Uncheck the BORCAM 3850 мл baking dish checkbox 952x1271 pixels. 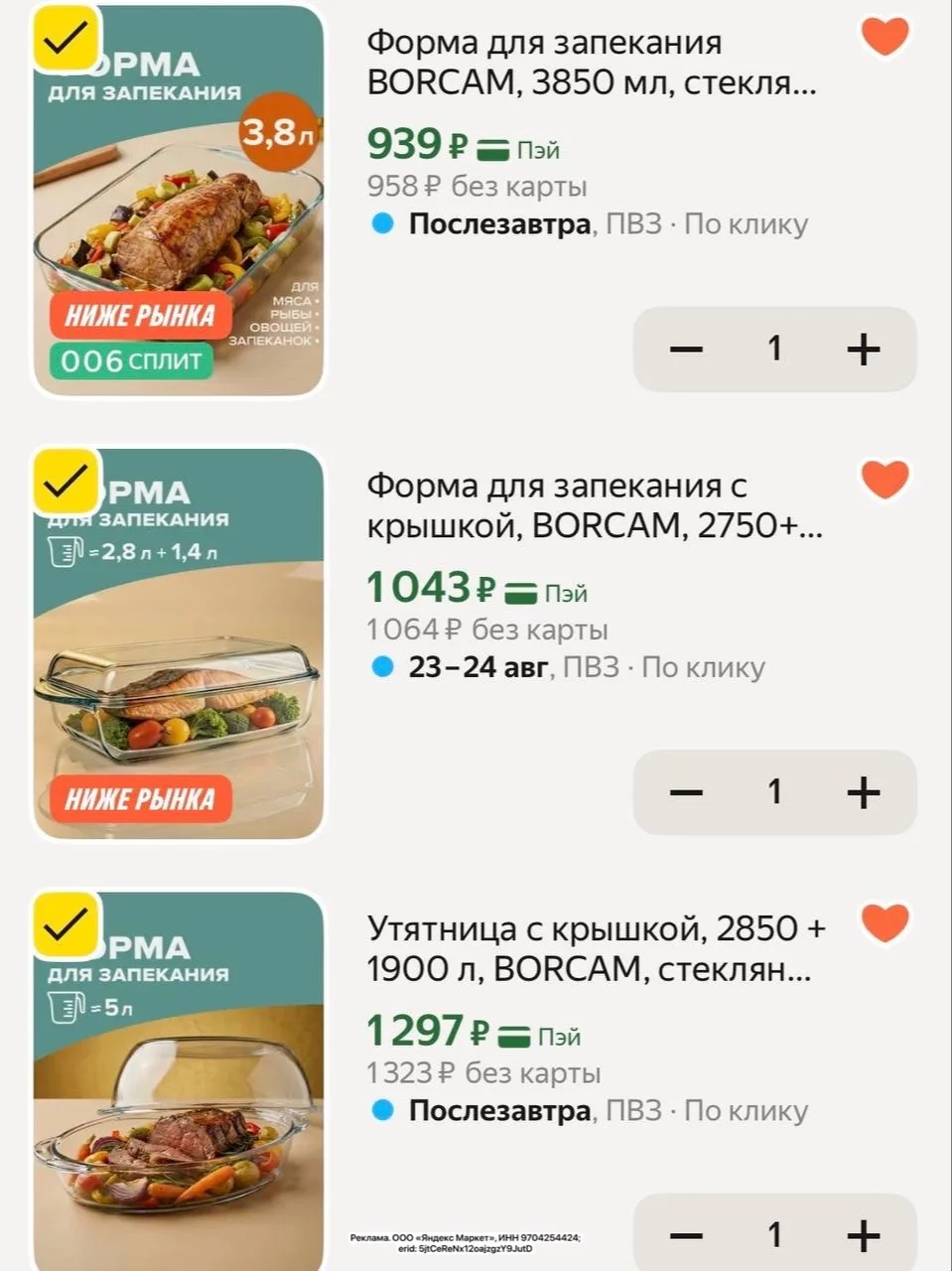point(68,39)
